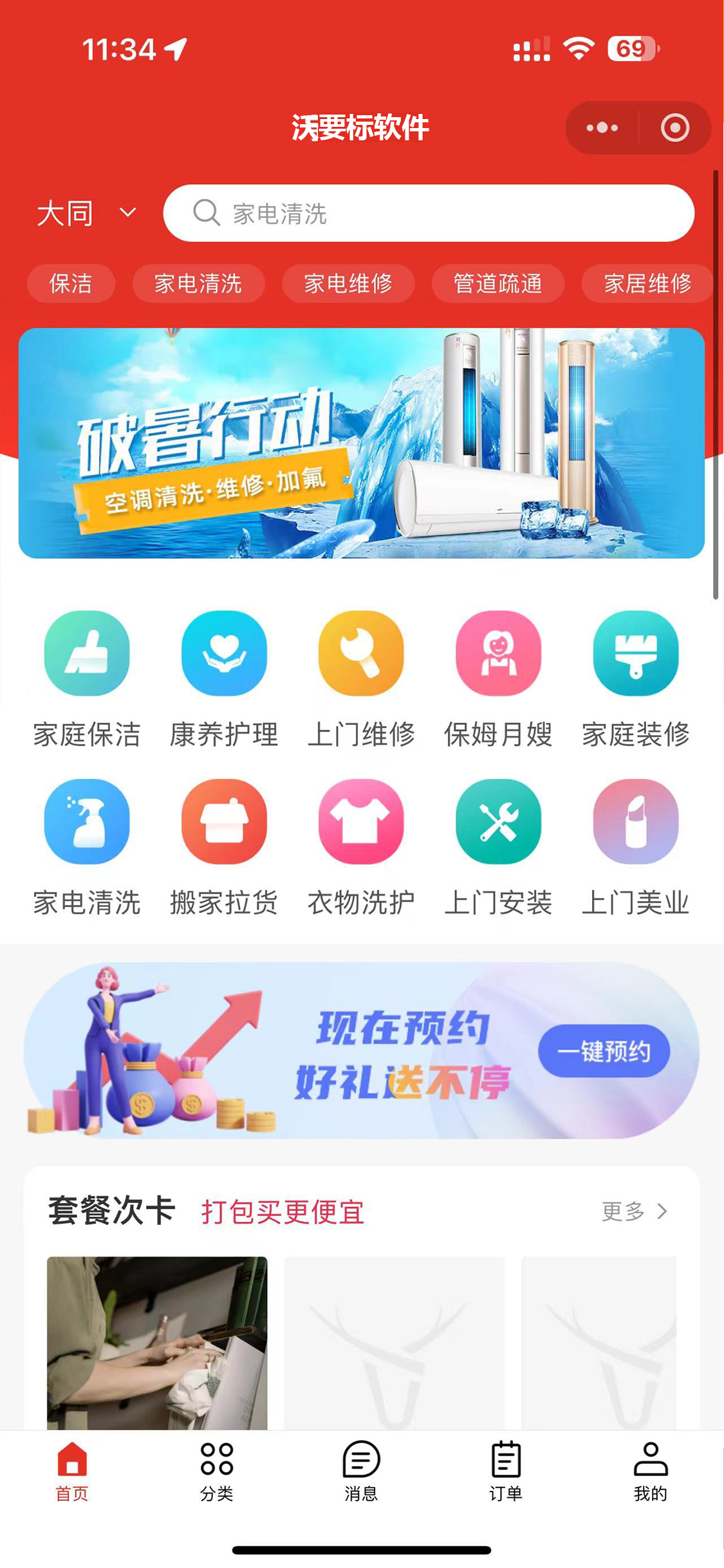Screen dimensions: 724x1568
Task: Select the 保洁 chip
Action: click(71, 283)
